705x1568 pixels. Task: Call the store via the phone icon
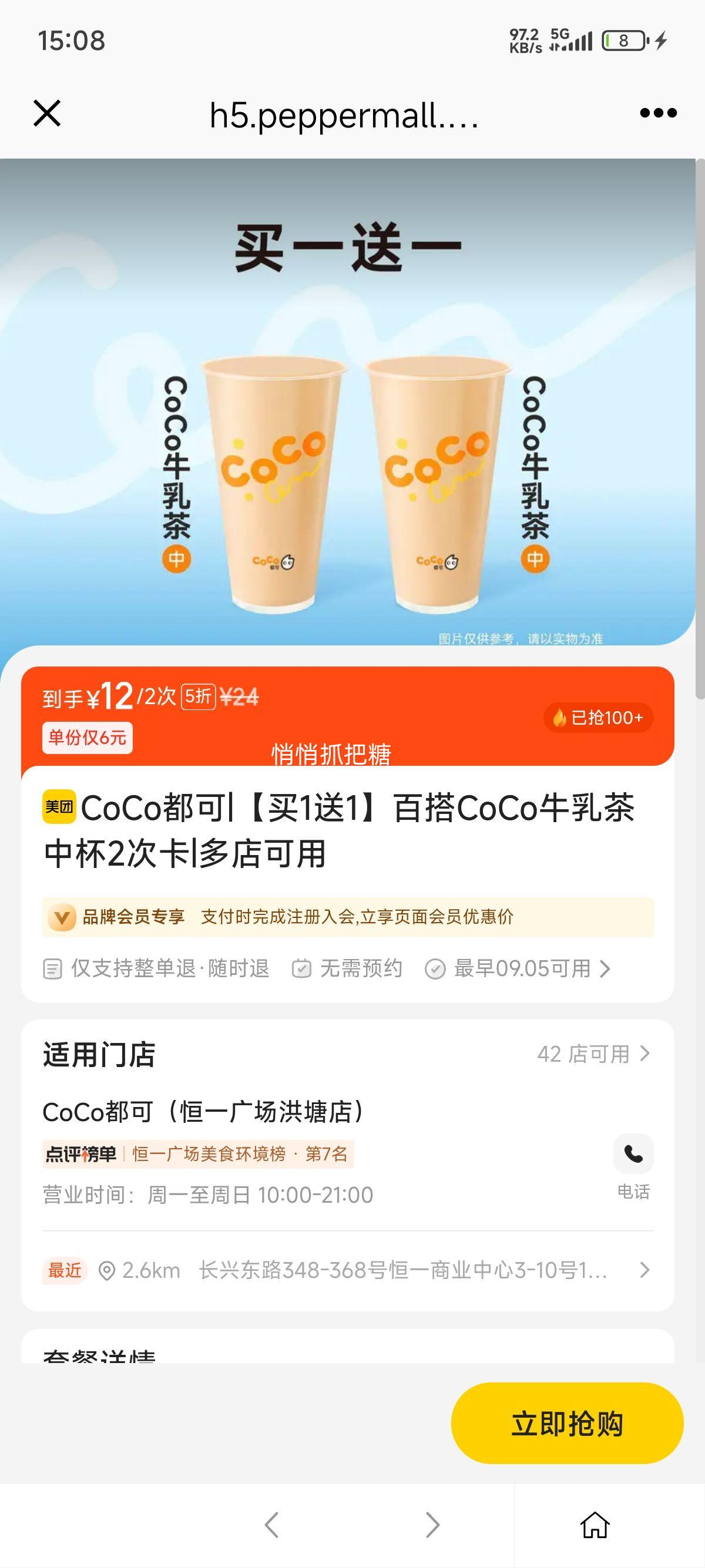pyautogui.click(x=634, y=1153)
